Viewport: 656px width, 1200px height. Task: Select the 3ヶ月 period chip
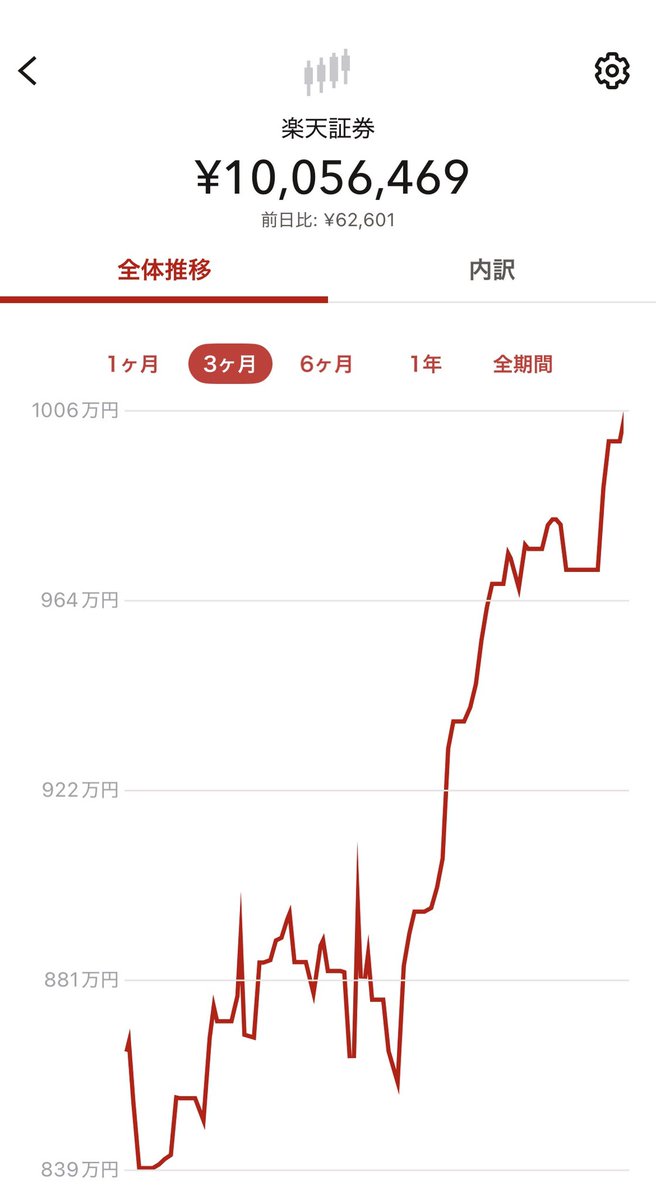(x=230, y=364)
